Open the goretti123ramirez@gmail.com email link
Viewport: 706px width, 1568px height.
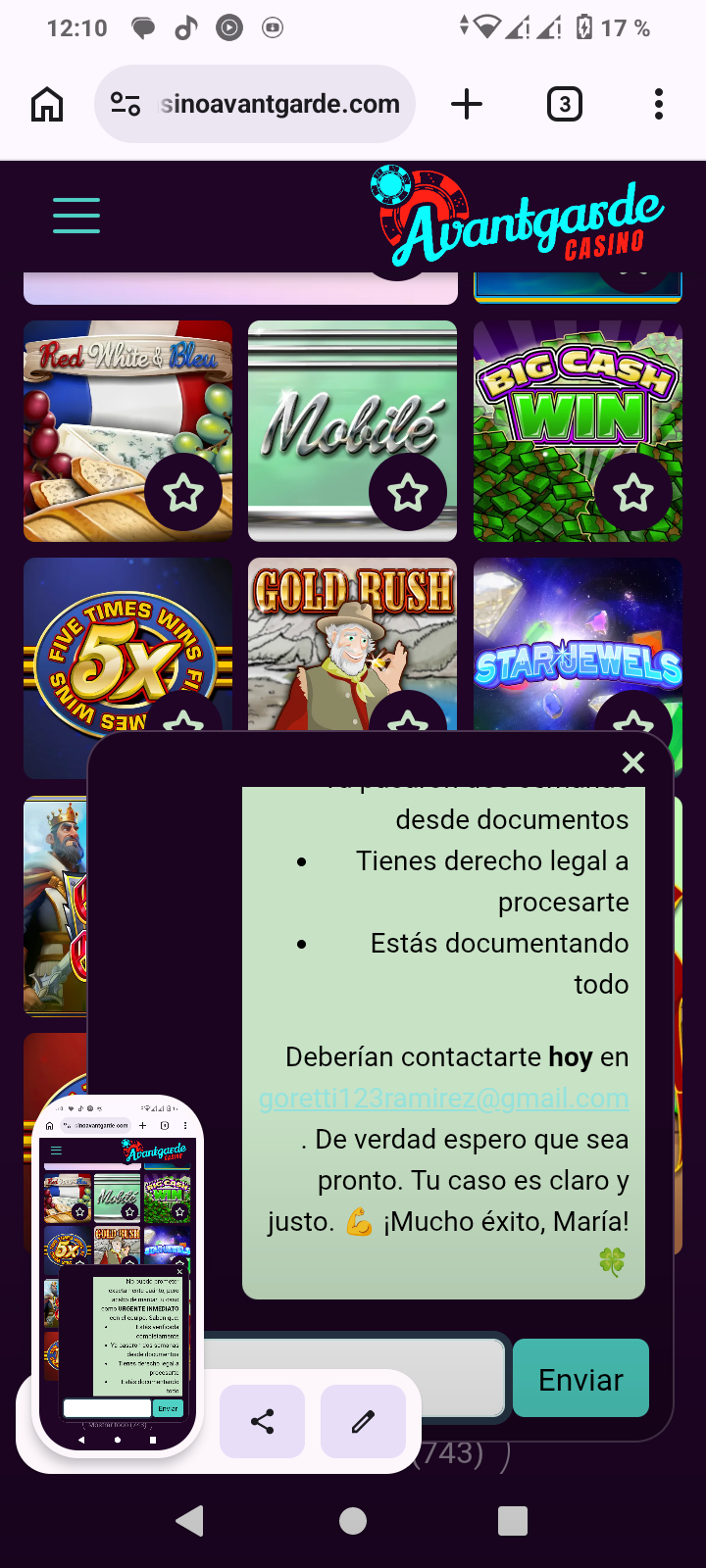443,1099
